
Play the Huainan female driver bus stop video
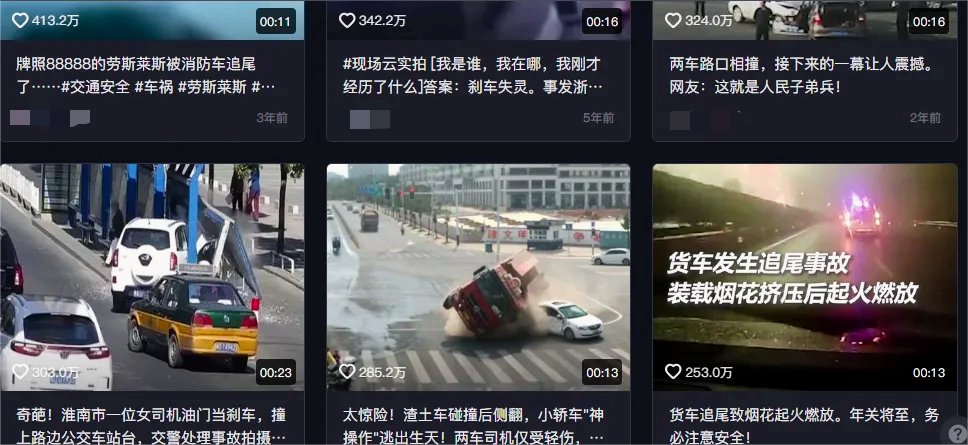coord(152,277)
